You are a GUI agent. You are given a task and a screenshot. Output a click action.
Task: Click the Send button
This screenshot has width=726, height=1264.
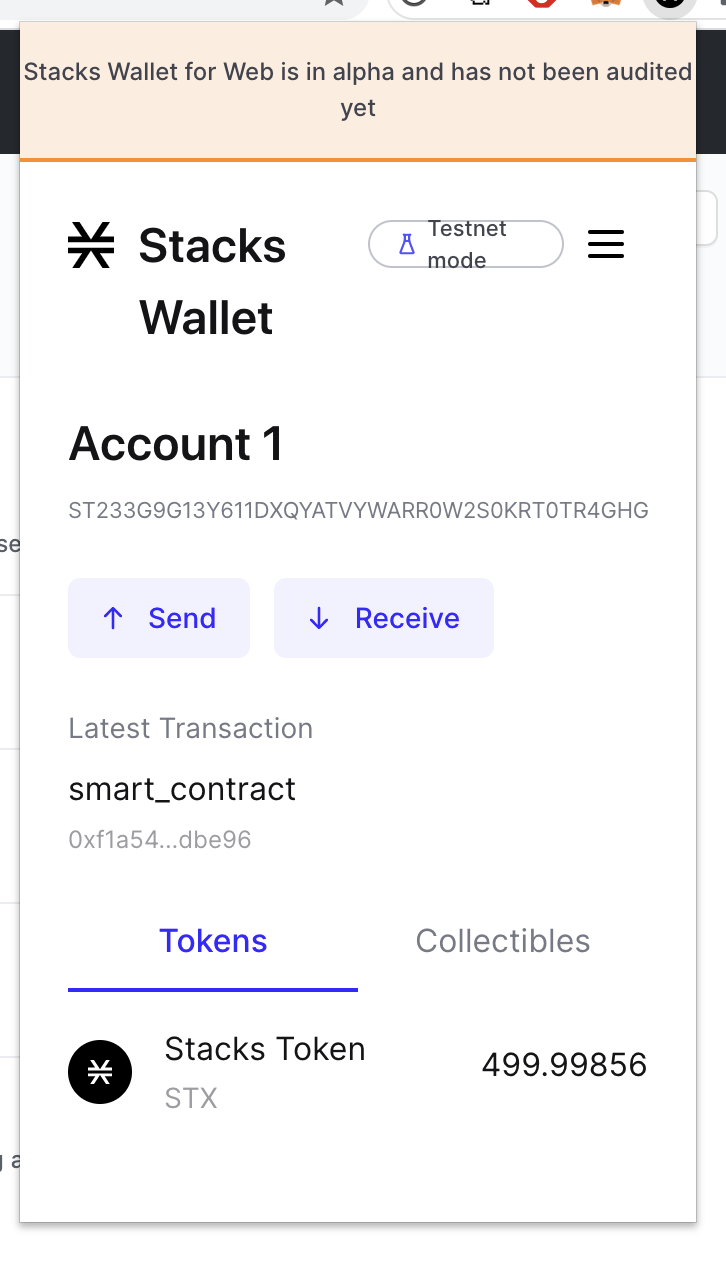158,618
